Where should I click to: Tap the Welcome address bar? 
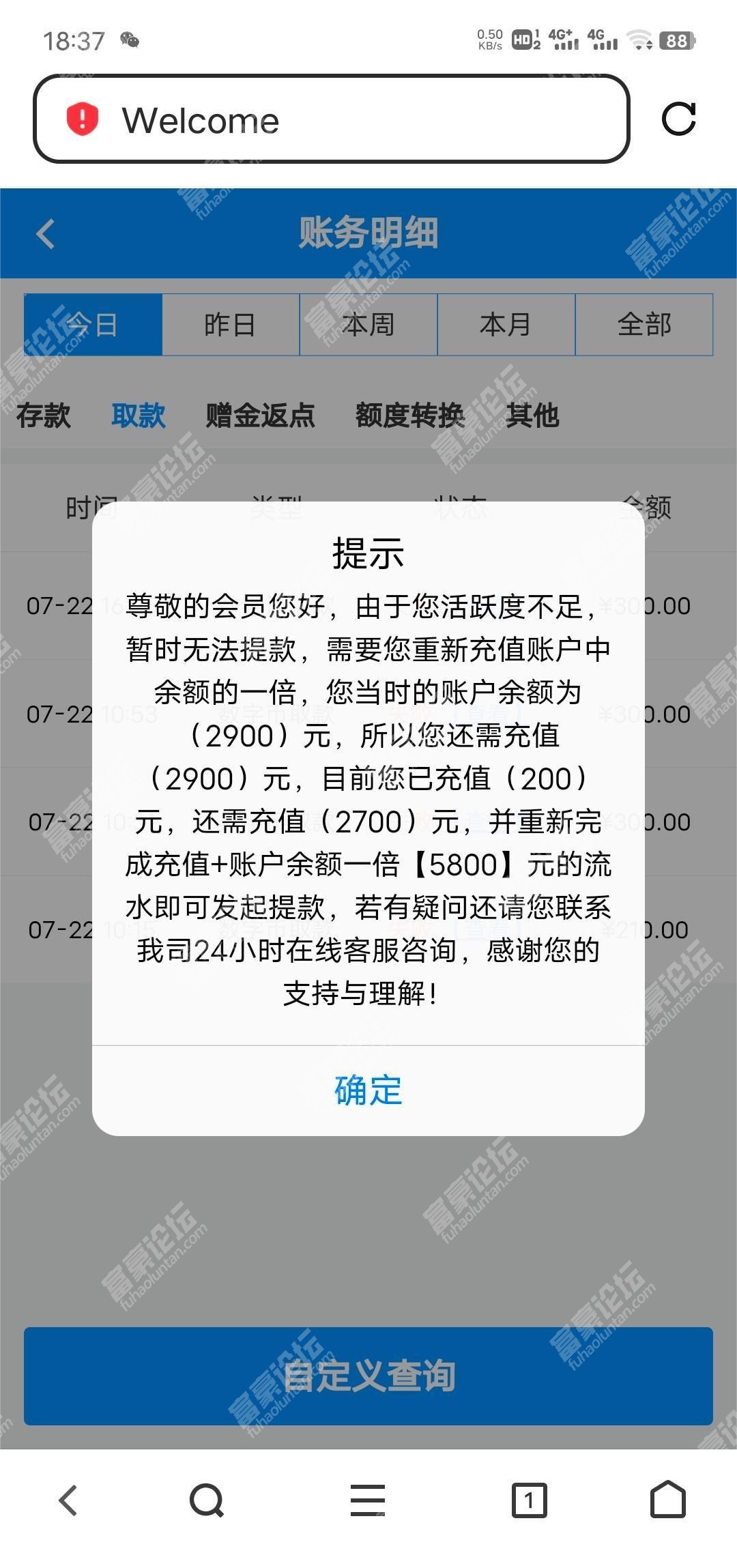coord(331,119)
